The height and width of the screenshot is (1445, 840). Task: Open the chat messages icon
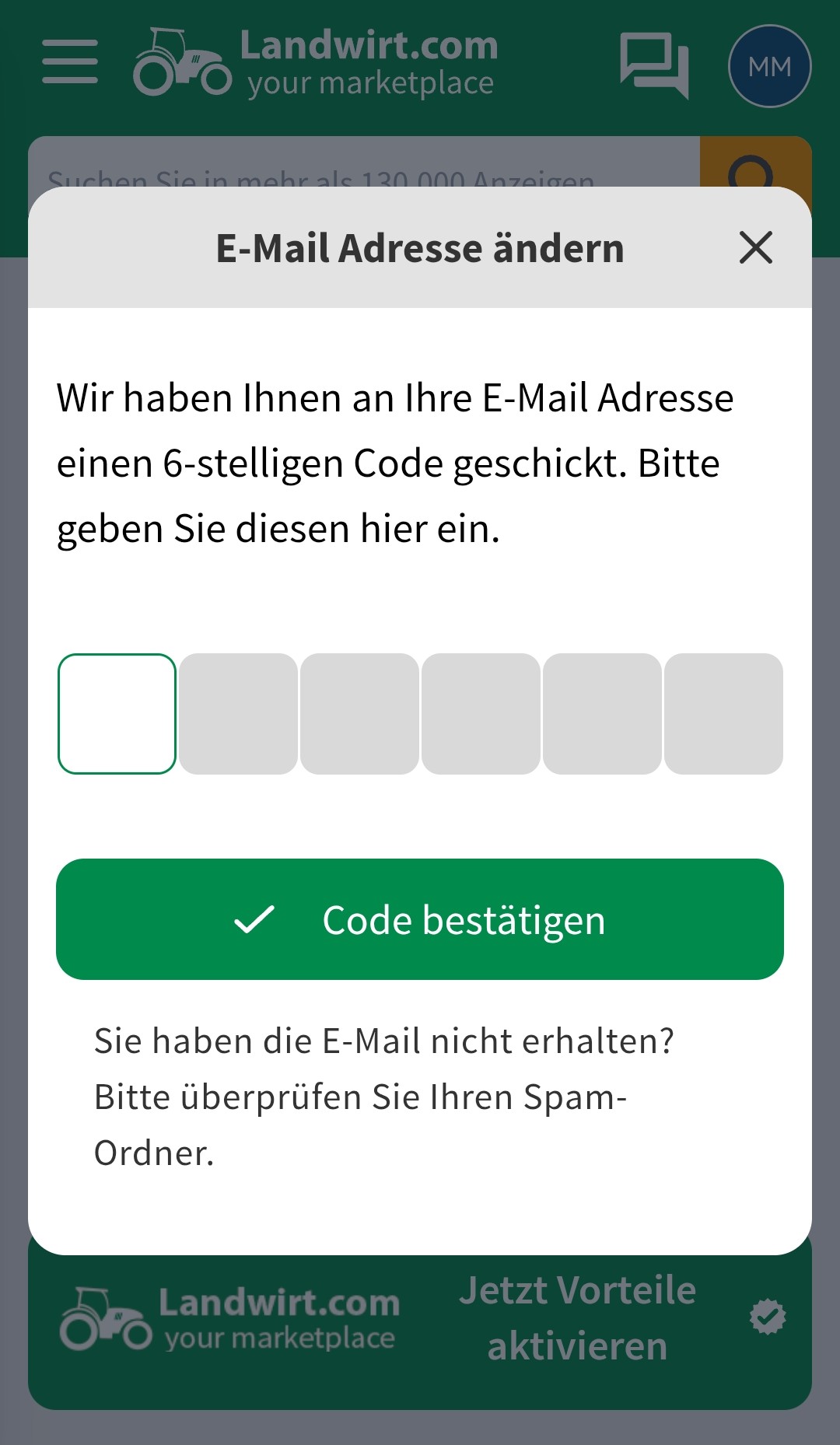coord(653,66)
